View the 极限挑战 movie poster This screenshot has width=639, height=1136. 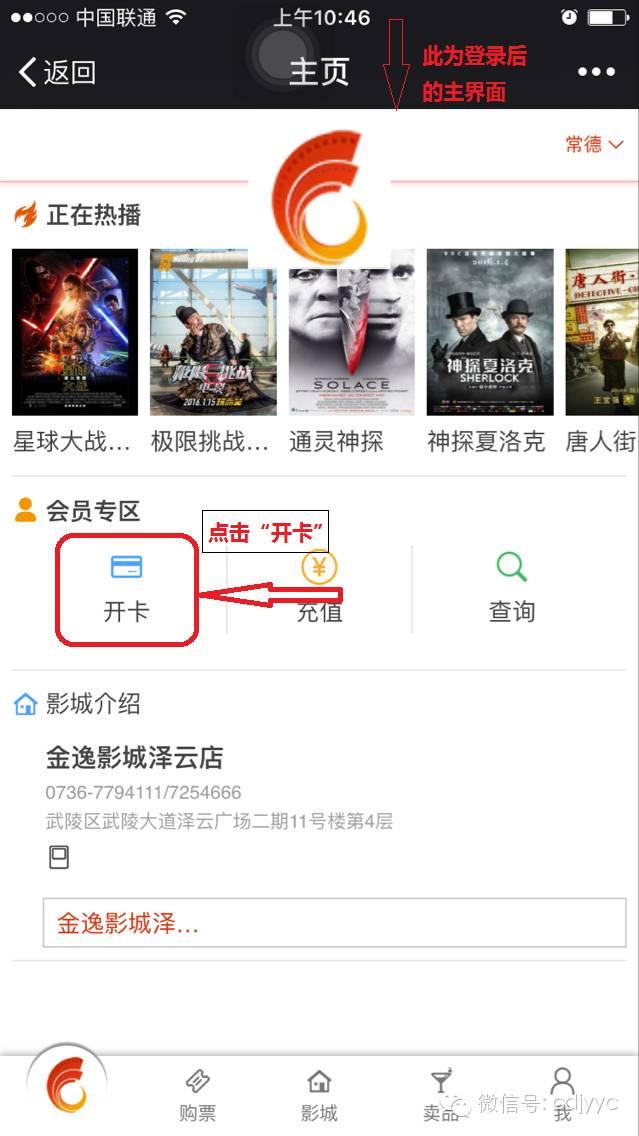[x=213, y=332]
